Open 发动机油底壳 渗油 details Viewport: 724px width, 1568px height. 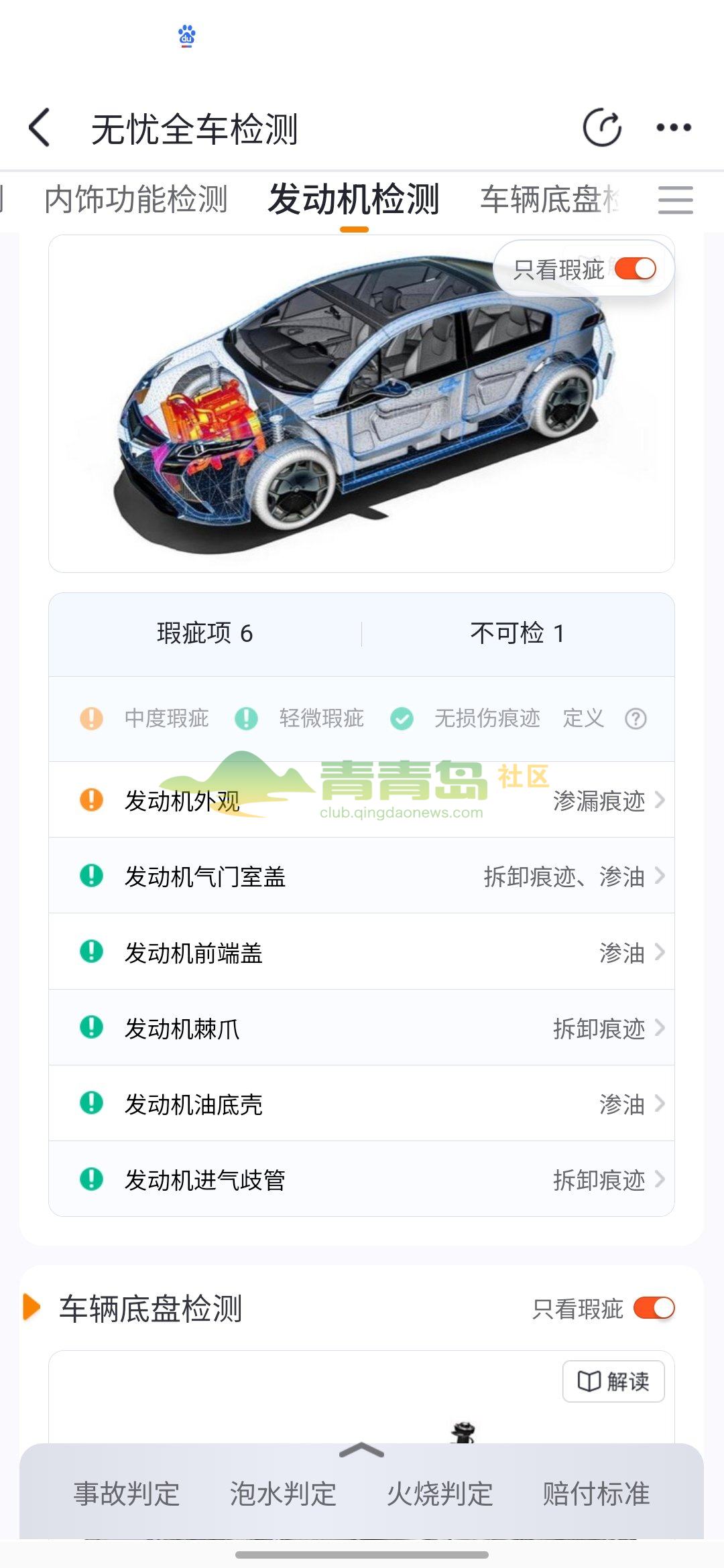(362, 1104)
